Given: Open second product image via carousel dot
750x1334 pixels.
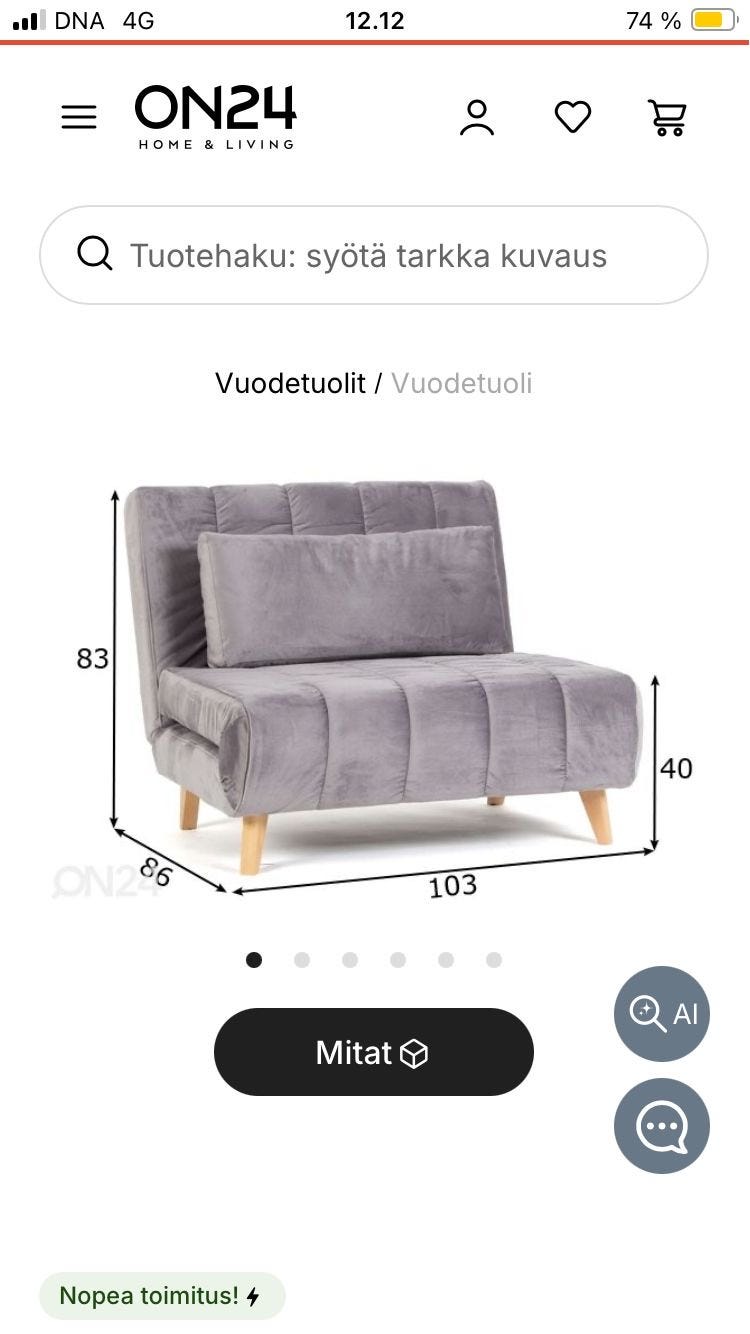Looking at the screenshot, I should point(302,959).
